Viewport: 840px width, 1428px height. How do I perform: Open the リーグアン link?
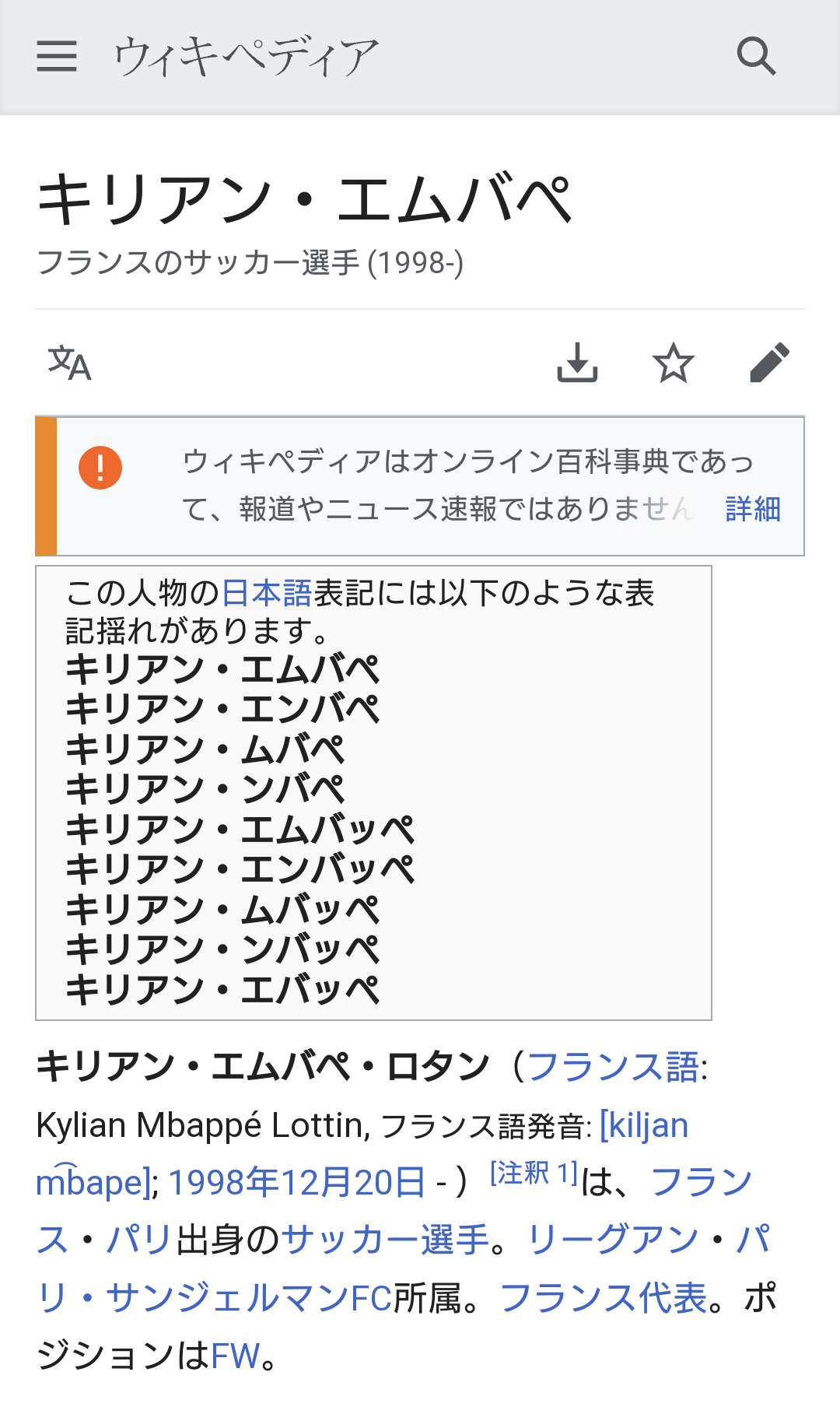pyautogui.click(x=613, y=1240)
